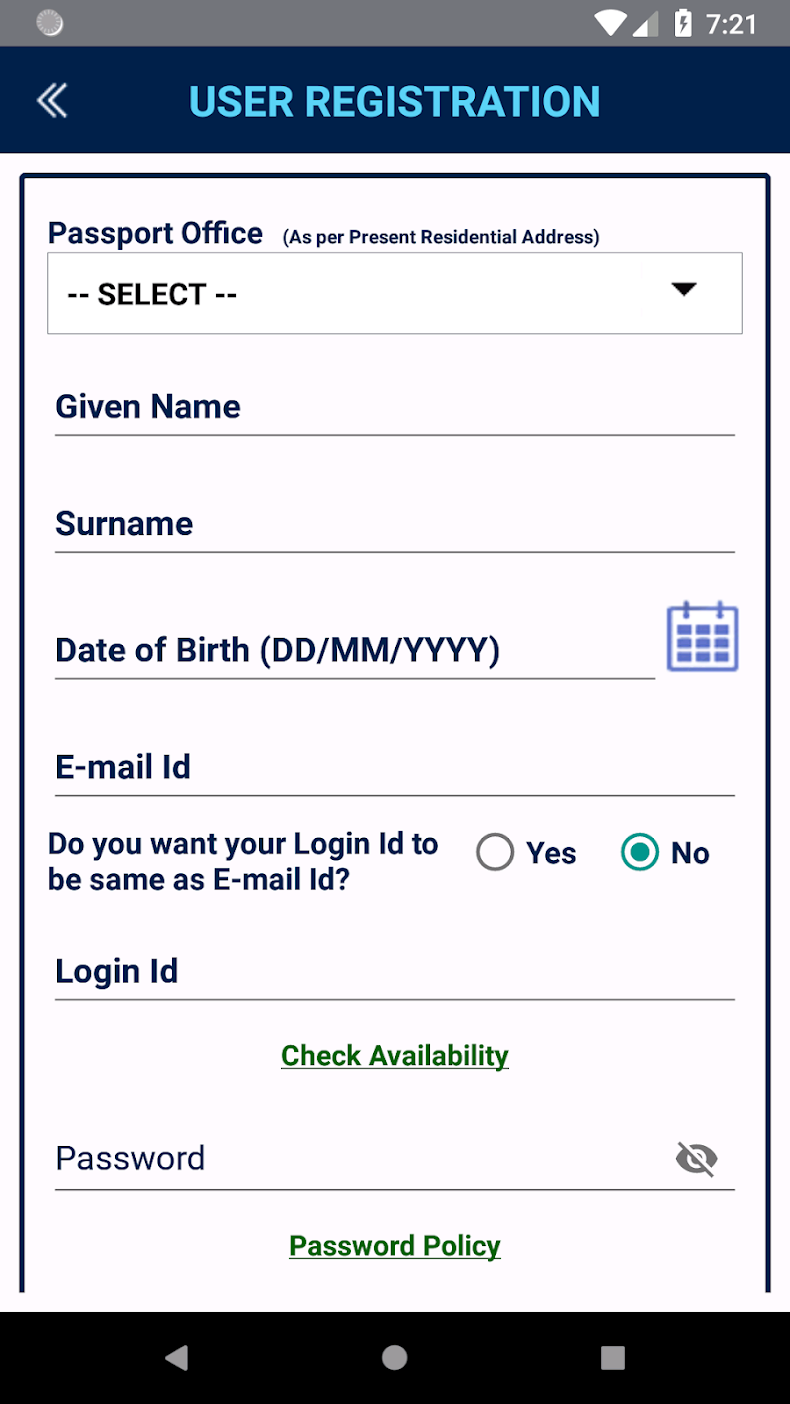Click the USER REGISTRATION title

coord(394,100)
